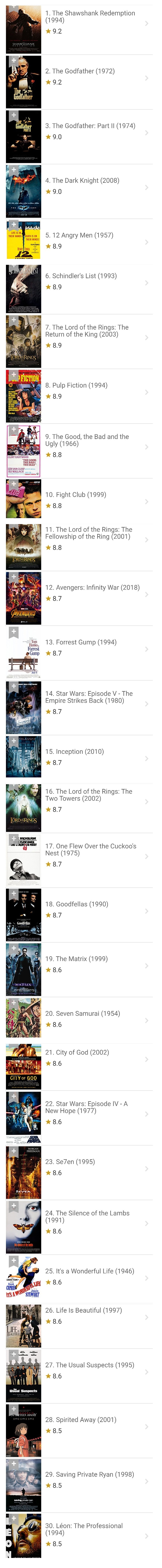
Task: Add The Godfather (1972) to watchlist
Action: coord(13,61)
